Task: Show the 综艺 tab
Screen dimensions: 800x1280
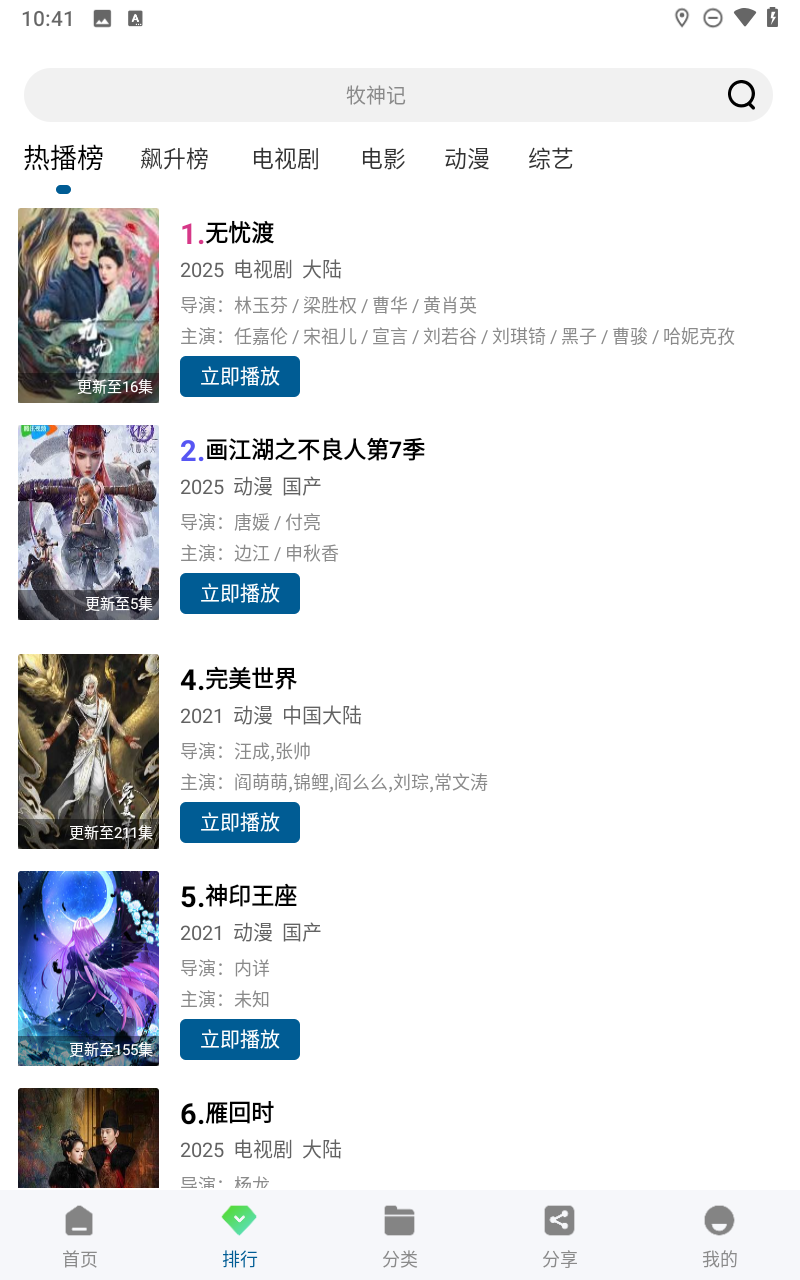Action: (551, 159)
